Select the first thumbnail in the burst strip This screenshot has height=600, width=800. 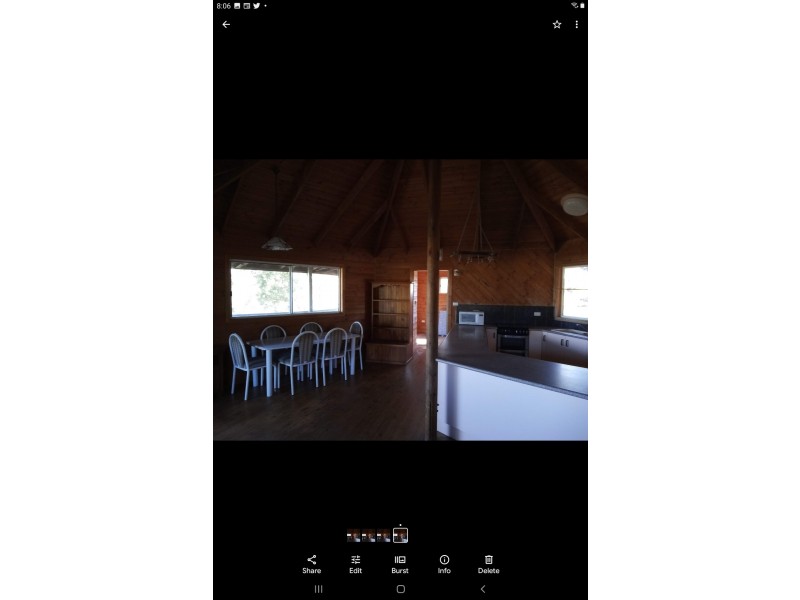pyautogui.click(x=353, y=535)
